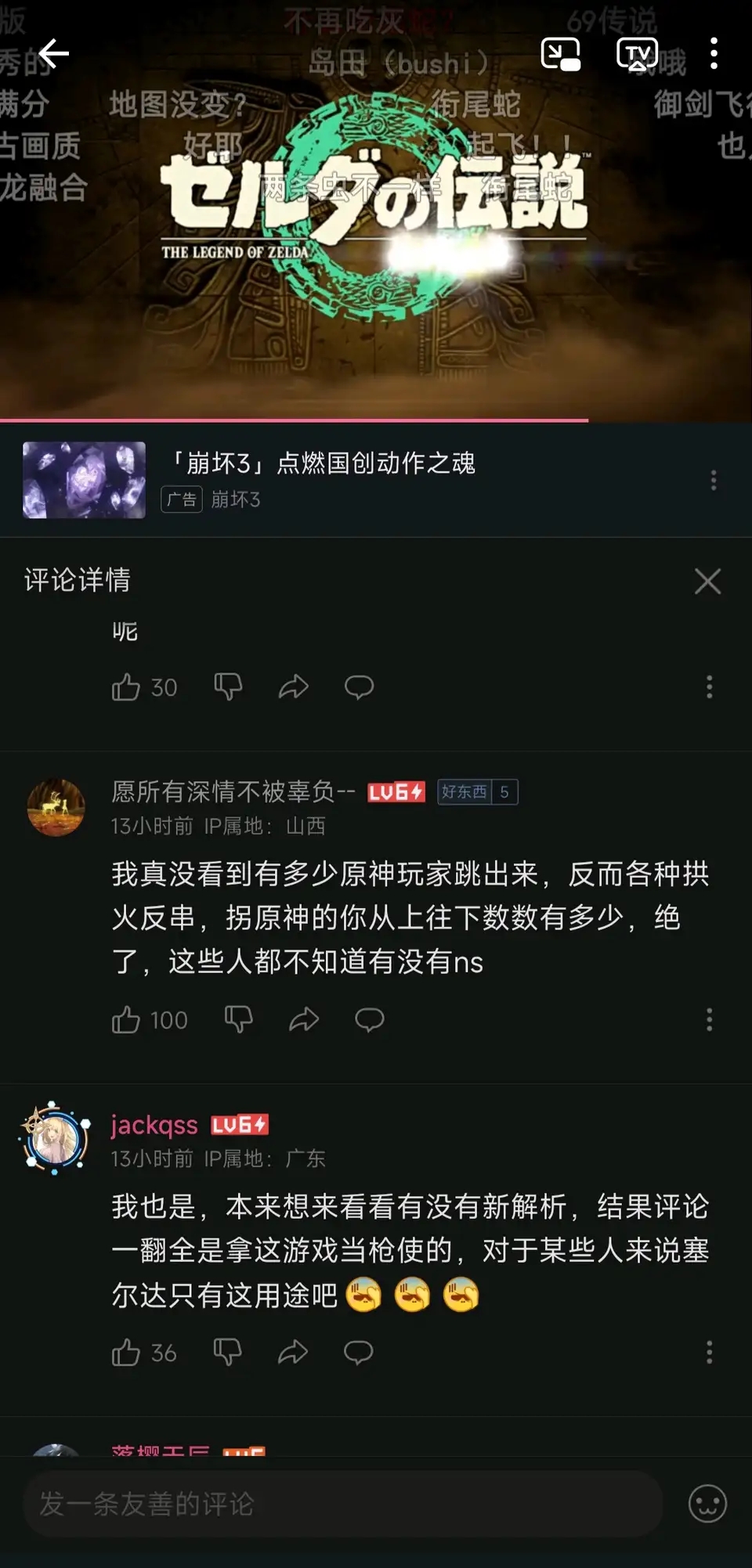
Task: Cast video to TV
Action: point(637,54)
